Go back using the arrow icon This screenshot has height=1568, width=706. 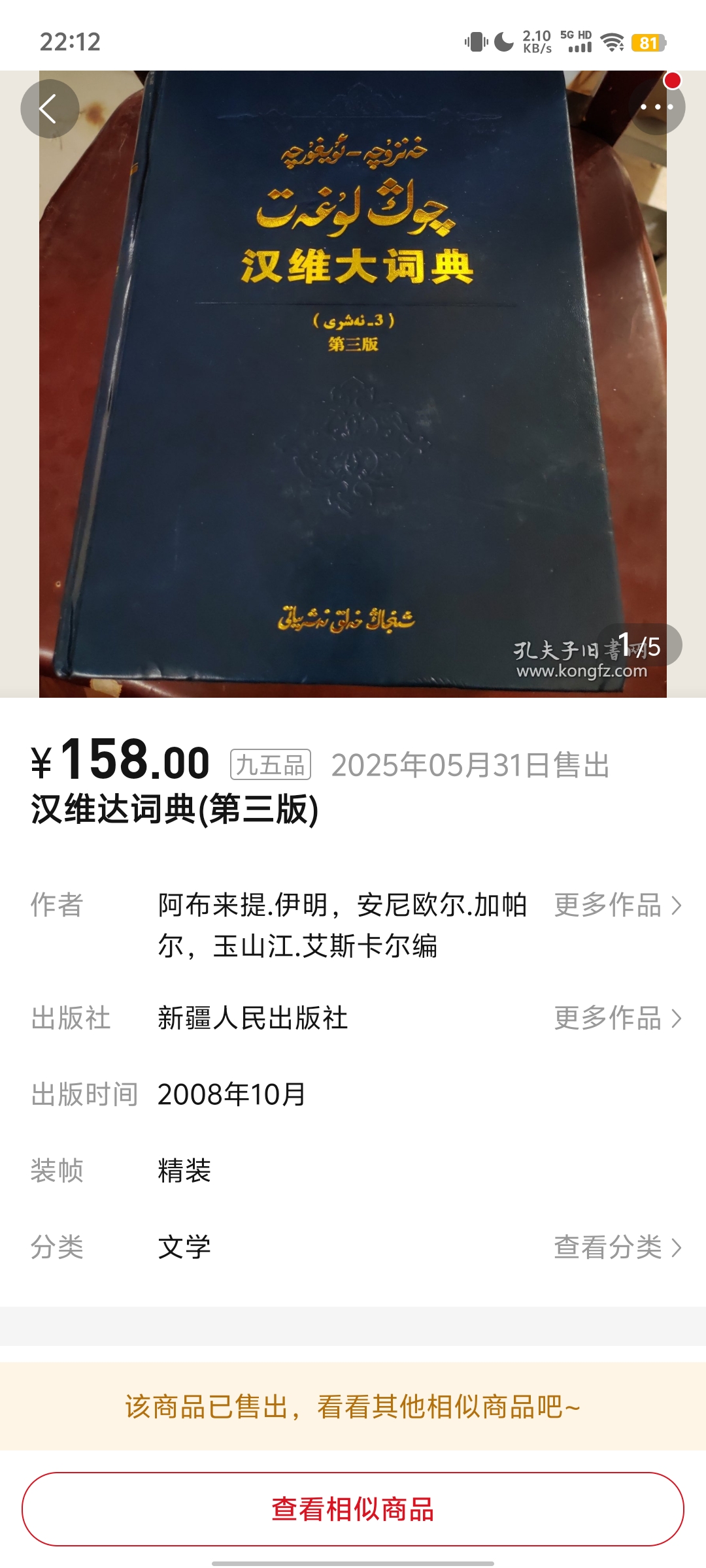tap(49, 108)
